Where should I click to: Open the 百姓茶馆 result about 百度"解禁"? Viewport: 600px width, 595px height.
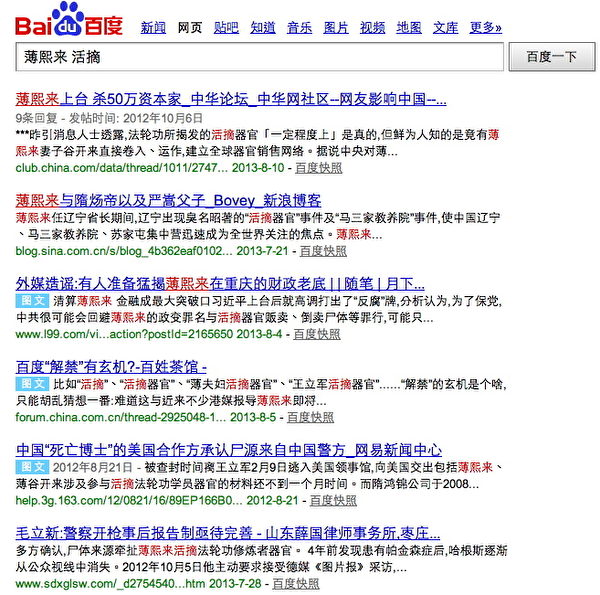pyautogui.click(x=112, y=367)
